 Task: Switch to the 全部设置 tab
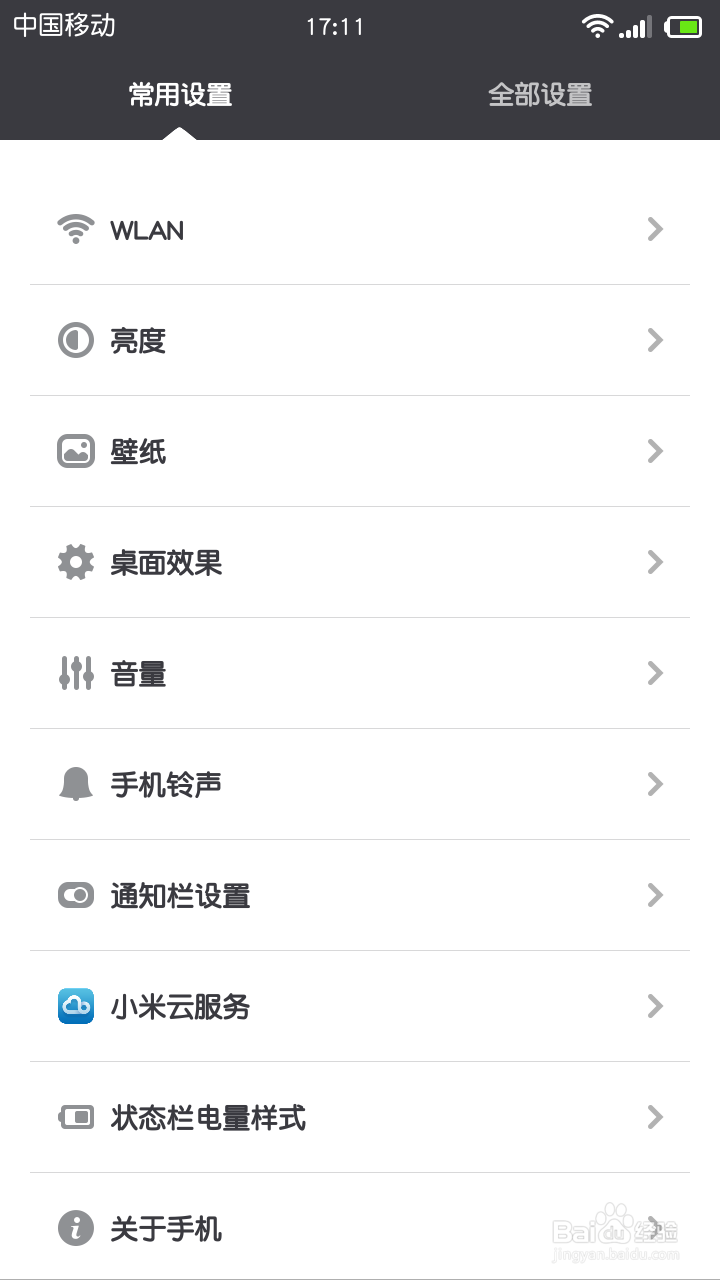[x=540, y=95]
